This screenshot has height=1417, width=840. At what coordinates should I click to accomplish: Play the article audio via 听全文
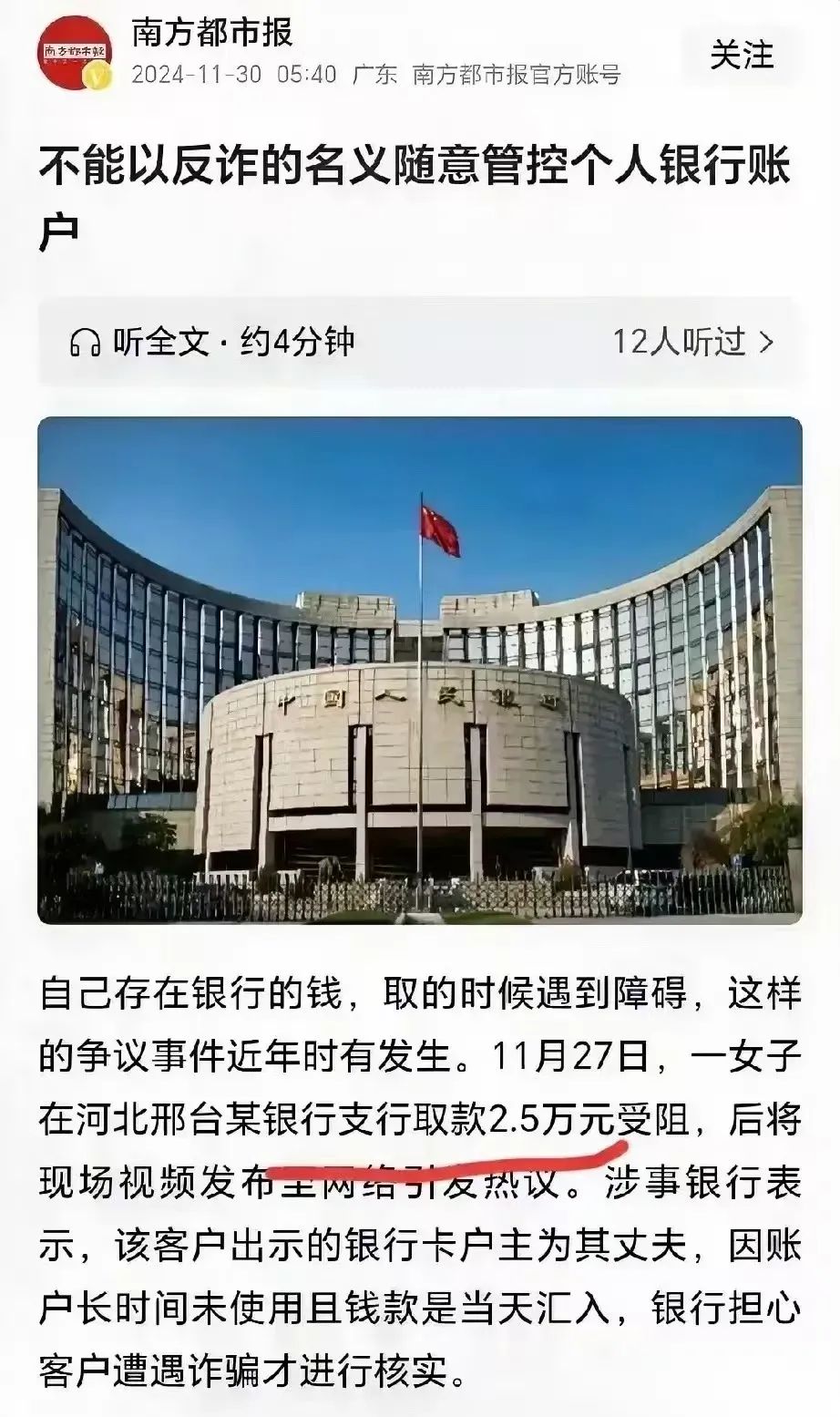[x=211, y=343]
